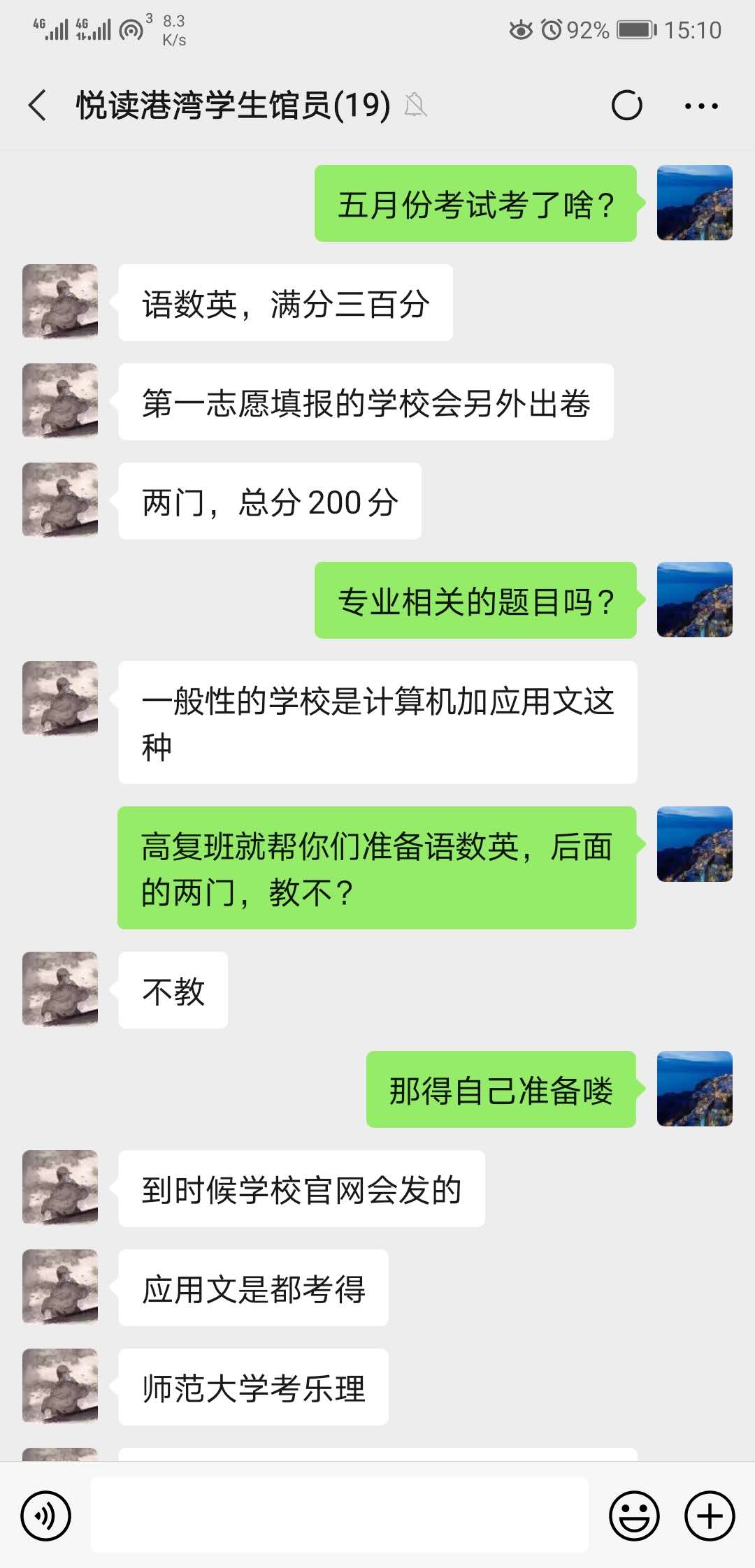
Task: Open sender avatar beside "师范大学考乐理"
Action: [x=60, y=1386]
